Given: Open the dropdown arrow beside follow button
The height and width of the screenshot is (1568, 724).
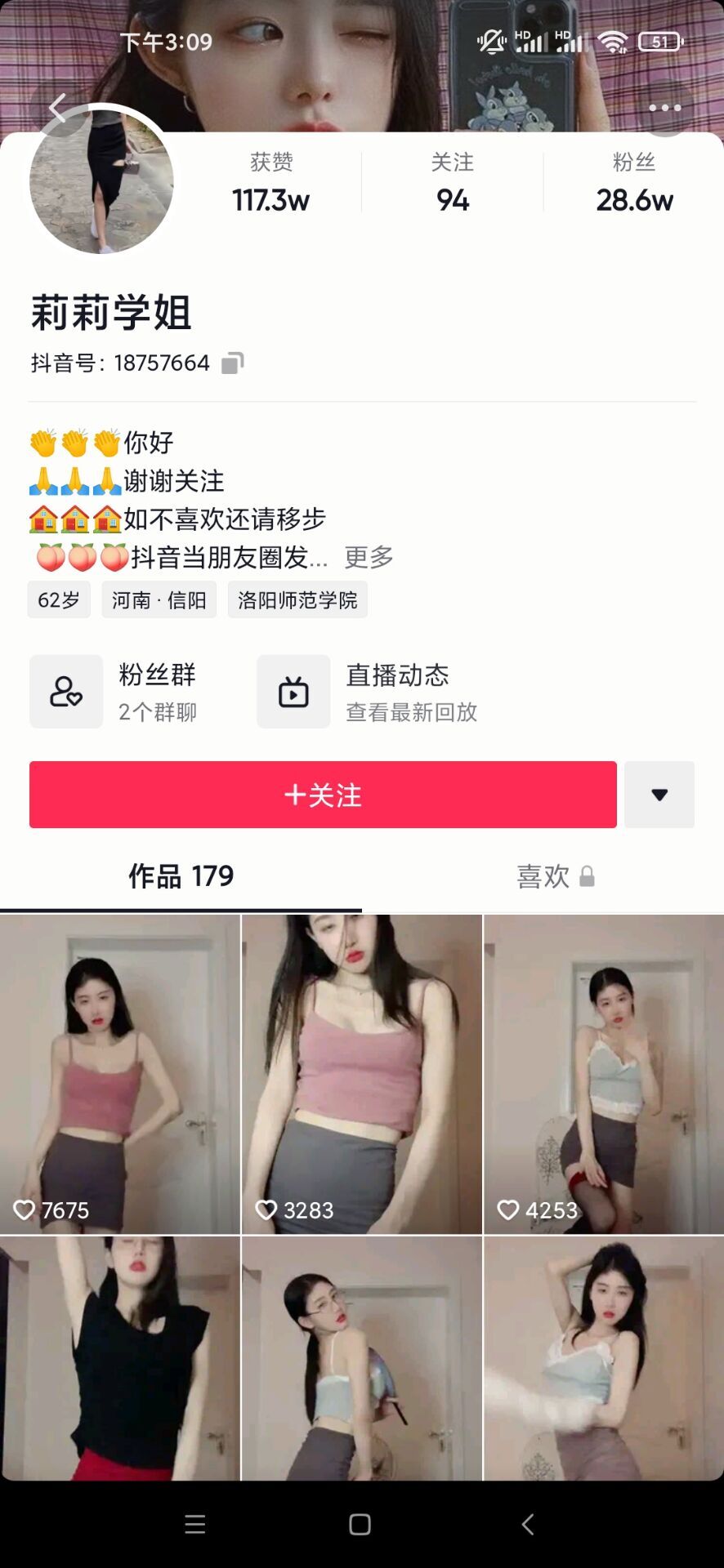Looking at the screenshot, I should [x=659, y=795].
